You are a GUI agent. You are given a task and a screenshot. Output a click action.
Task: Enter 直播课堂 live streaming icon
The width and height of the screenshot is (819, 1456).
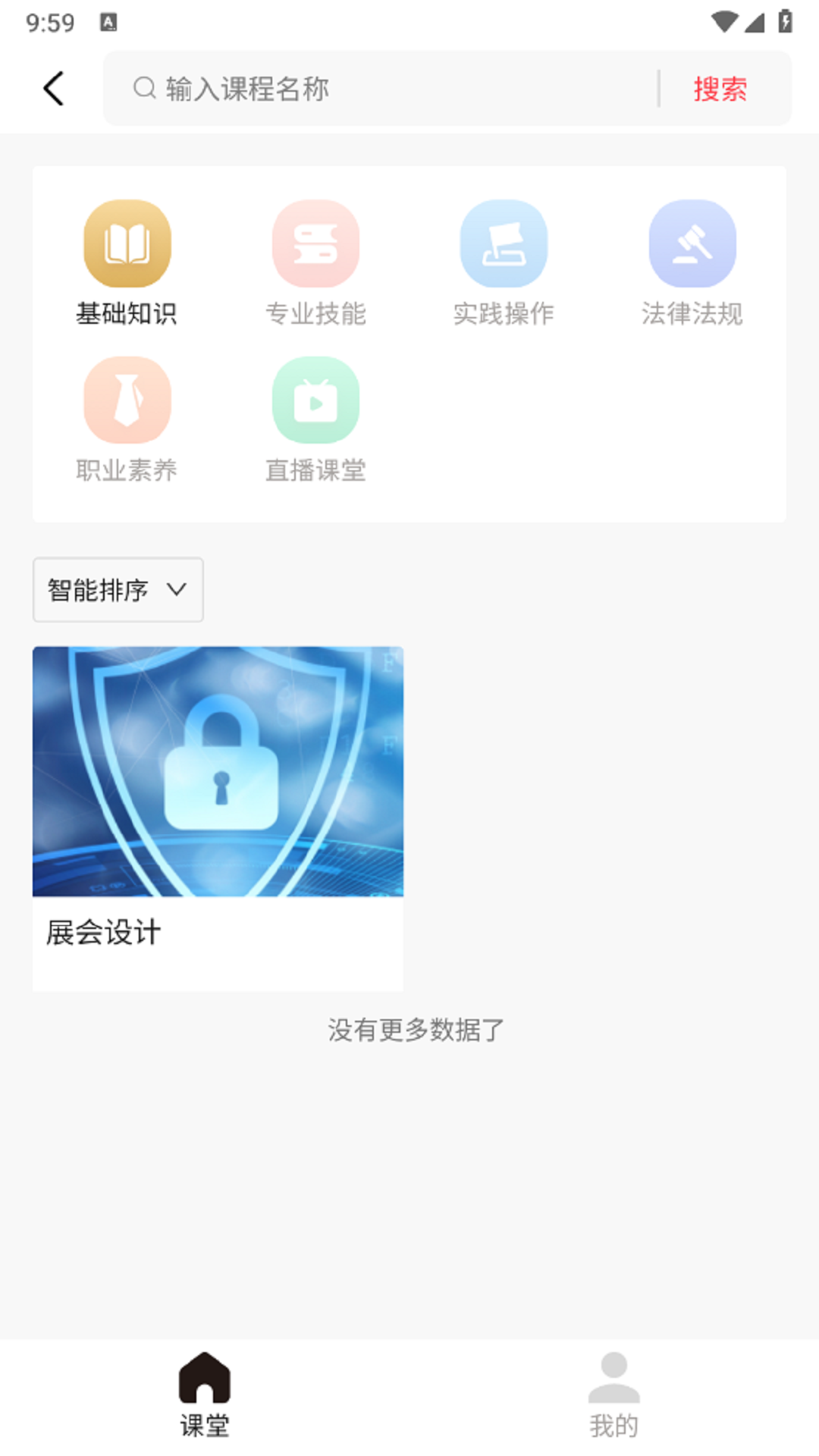pos(315,400)
